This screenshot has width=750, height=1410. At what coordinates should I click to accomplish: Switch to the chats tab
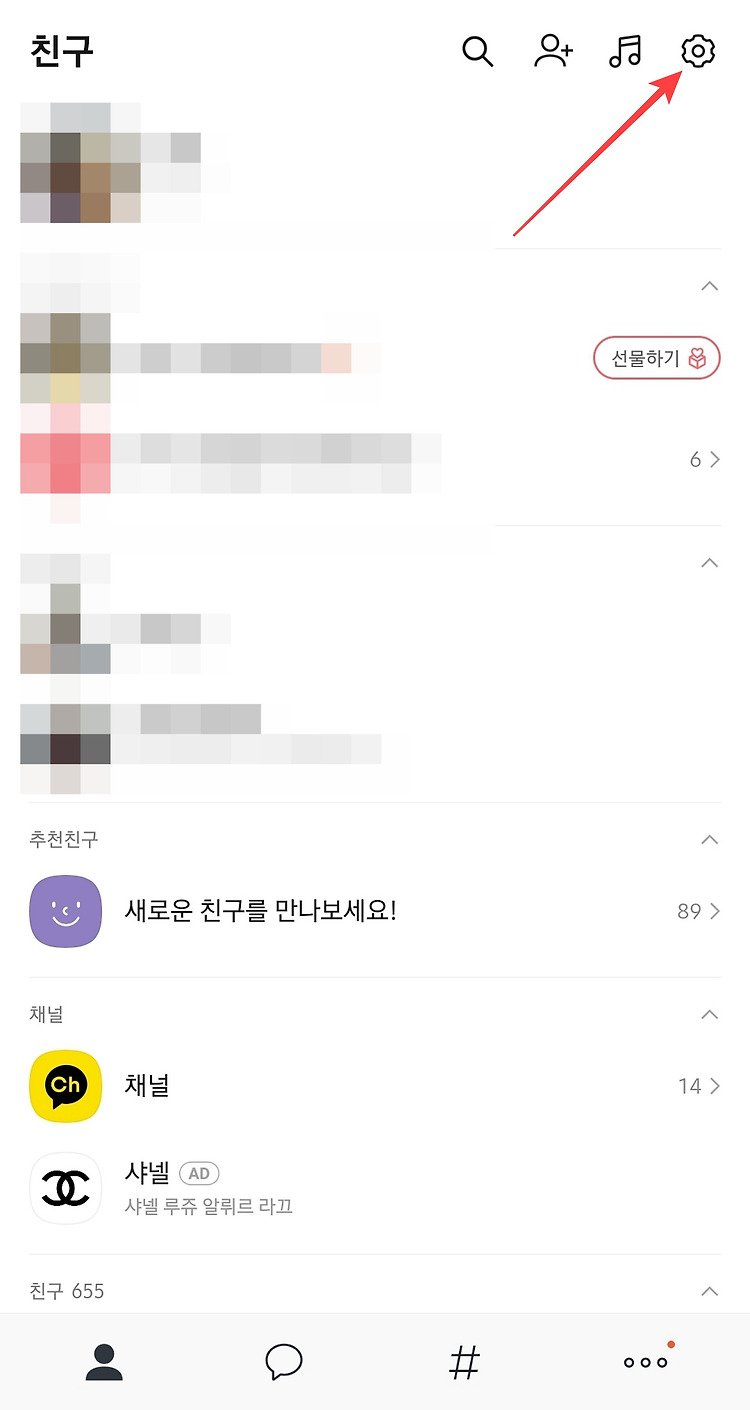284,1362
